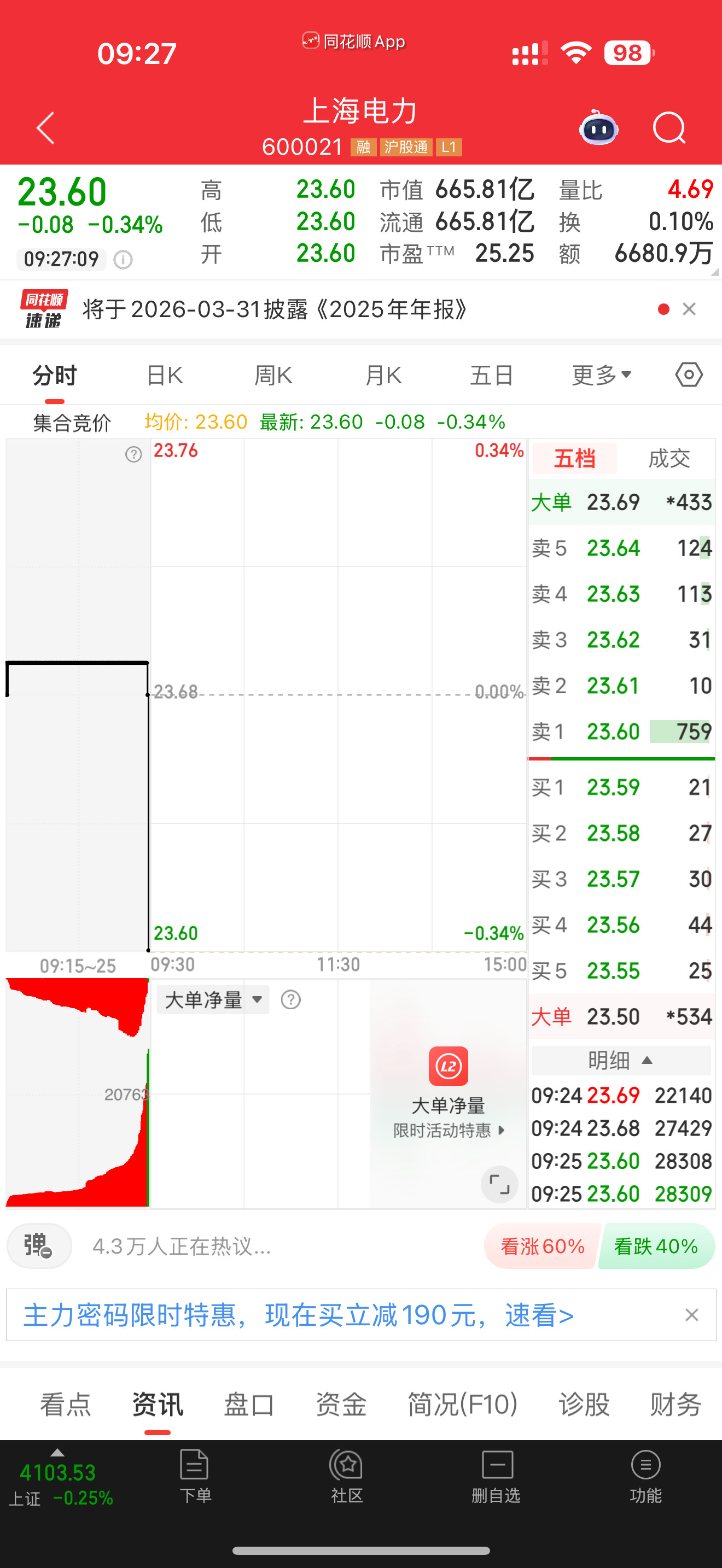Open chart settings gear next to 更多
The image size is (722, 1568).
coord(688,376)
